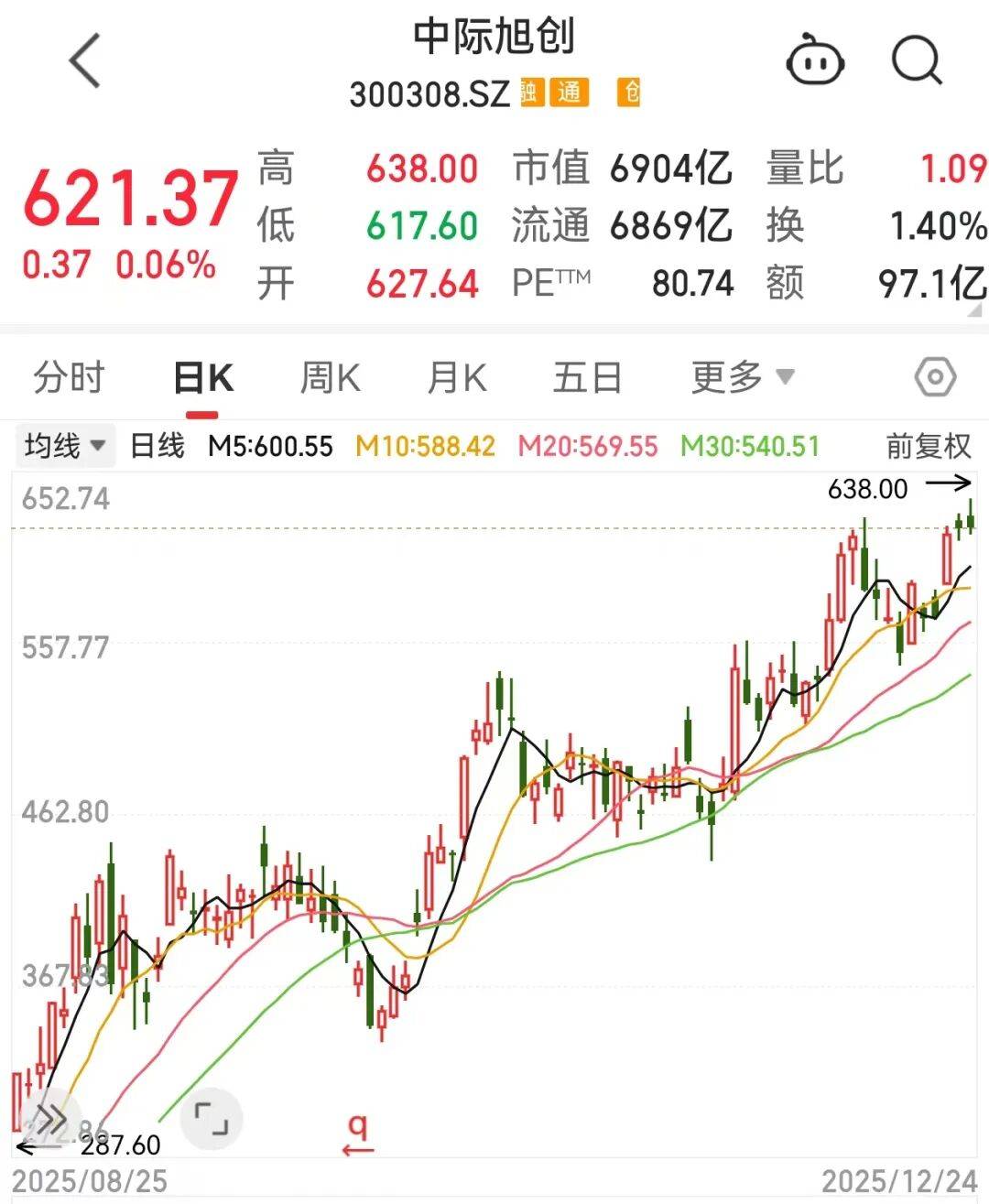Expand the chart to full screen
Screen dimensions: 989x1204
tap(212, 1119)
